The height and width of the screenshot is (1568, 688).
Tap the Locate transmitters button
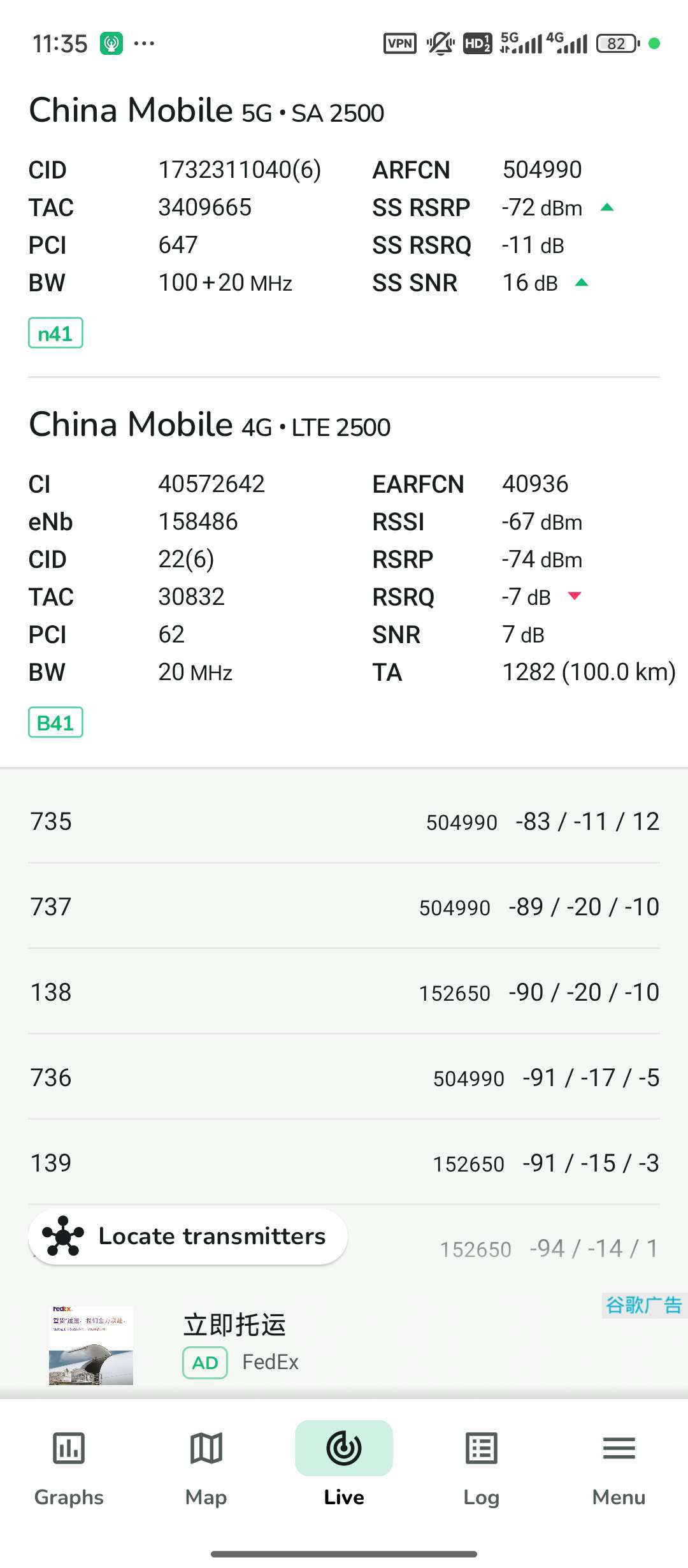click(x=188, y=1237)
